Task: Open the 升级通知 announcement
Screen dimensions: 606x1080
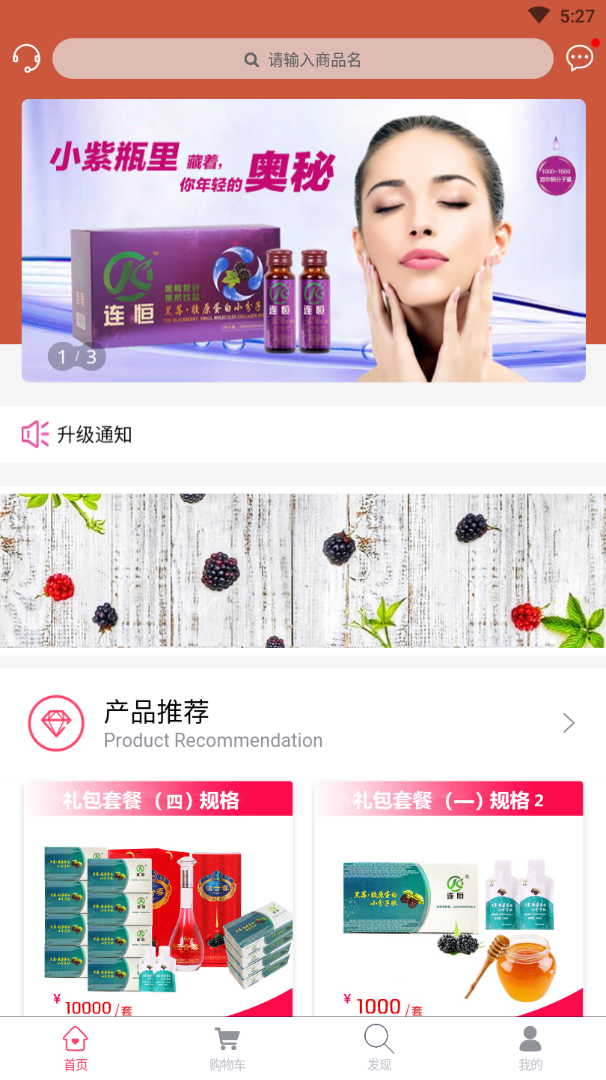Action: click(94, 434)
